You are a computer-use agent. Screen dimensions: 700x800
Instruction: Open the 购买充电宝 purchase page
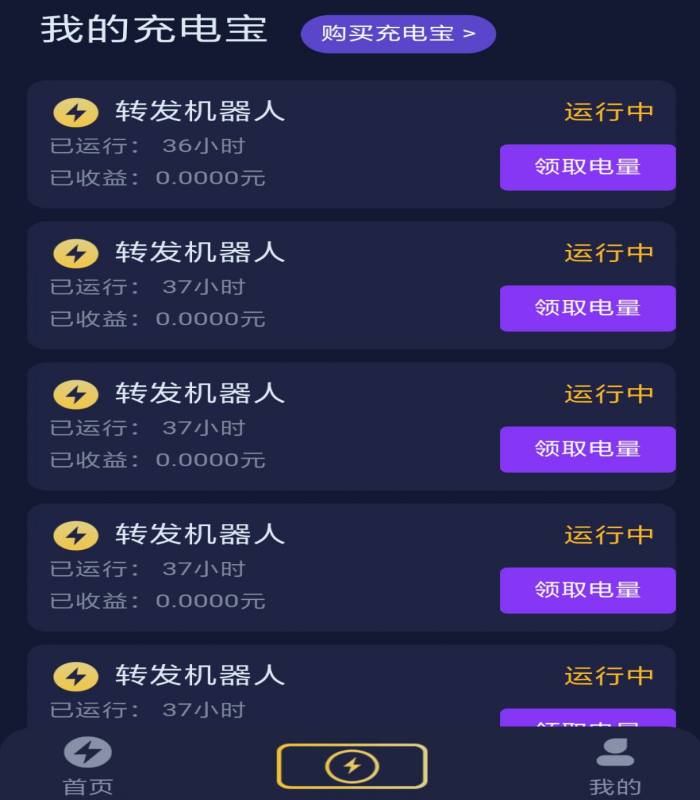click(x=398, y=34)
